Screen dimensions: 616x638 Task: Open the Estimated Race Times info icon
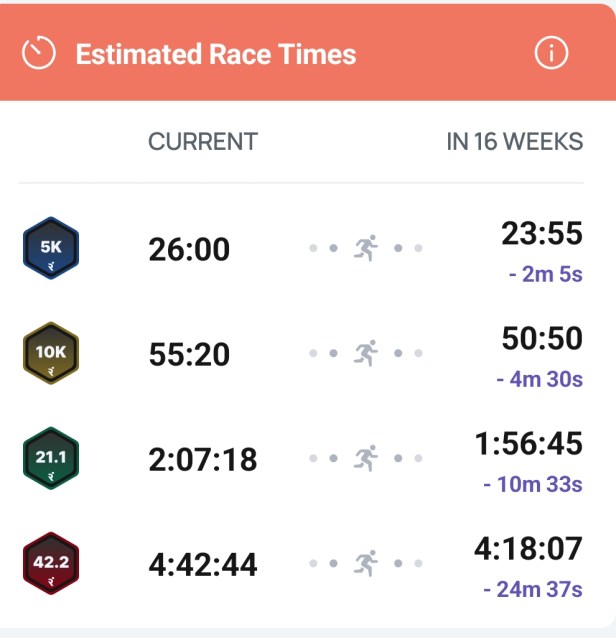[551, 53]
